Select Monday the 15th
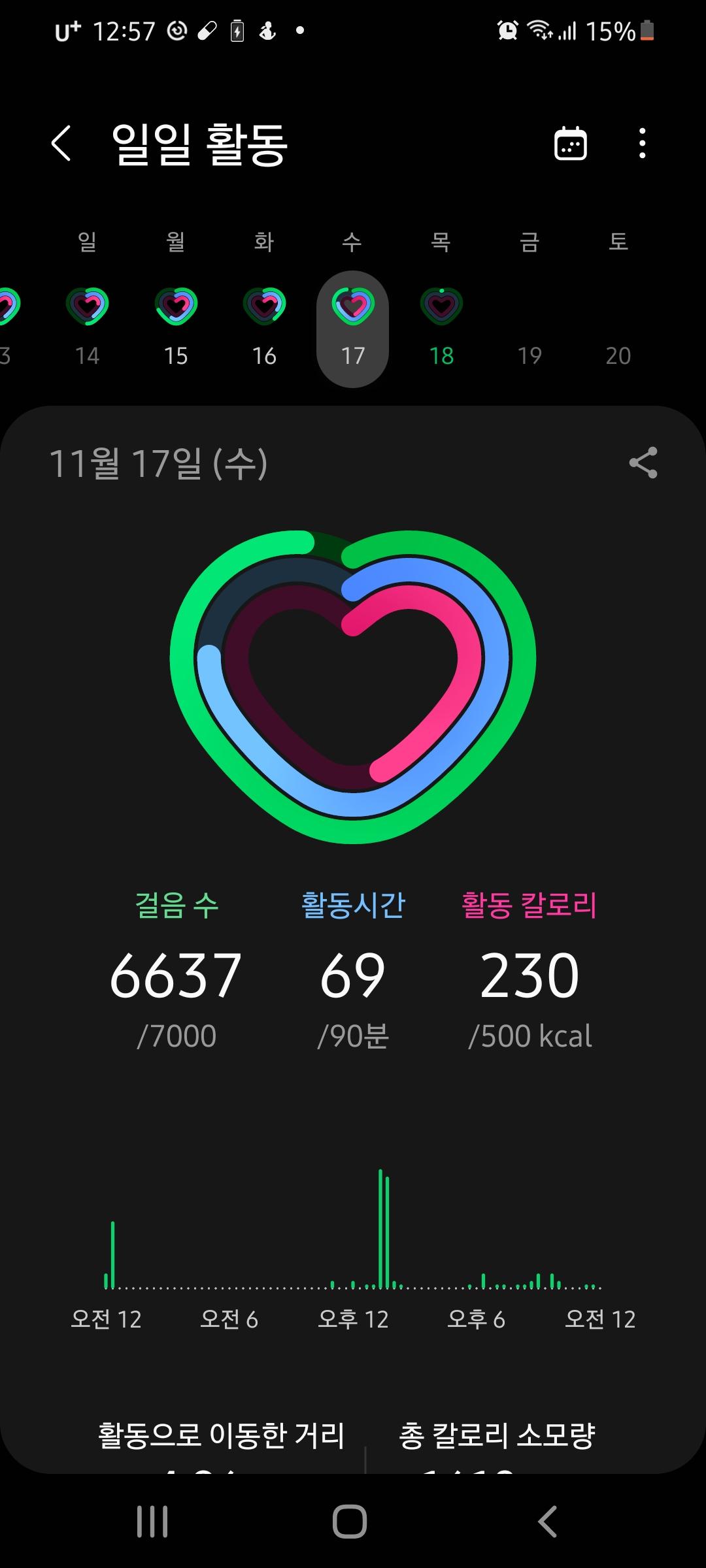Image resolution: width=706 pixels, height=1568 pixels. (176, 327)
